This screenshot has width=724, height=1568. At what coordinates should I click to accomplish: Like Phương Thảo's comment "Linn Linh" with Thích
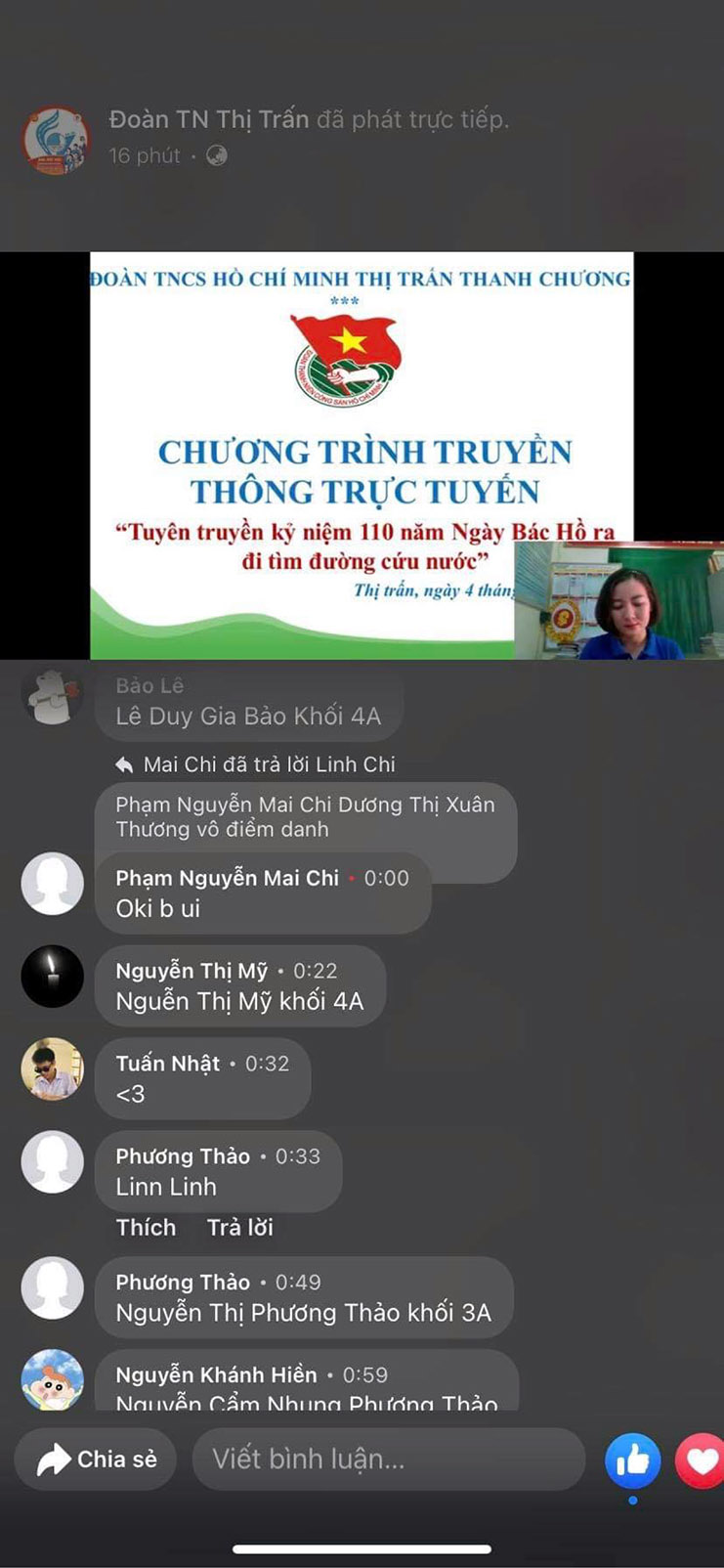click(146, 1227)
